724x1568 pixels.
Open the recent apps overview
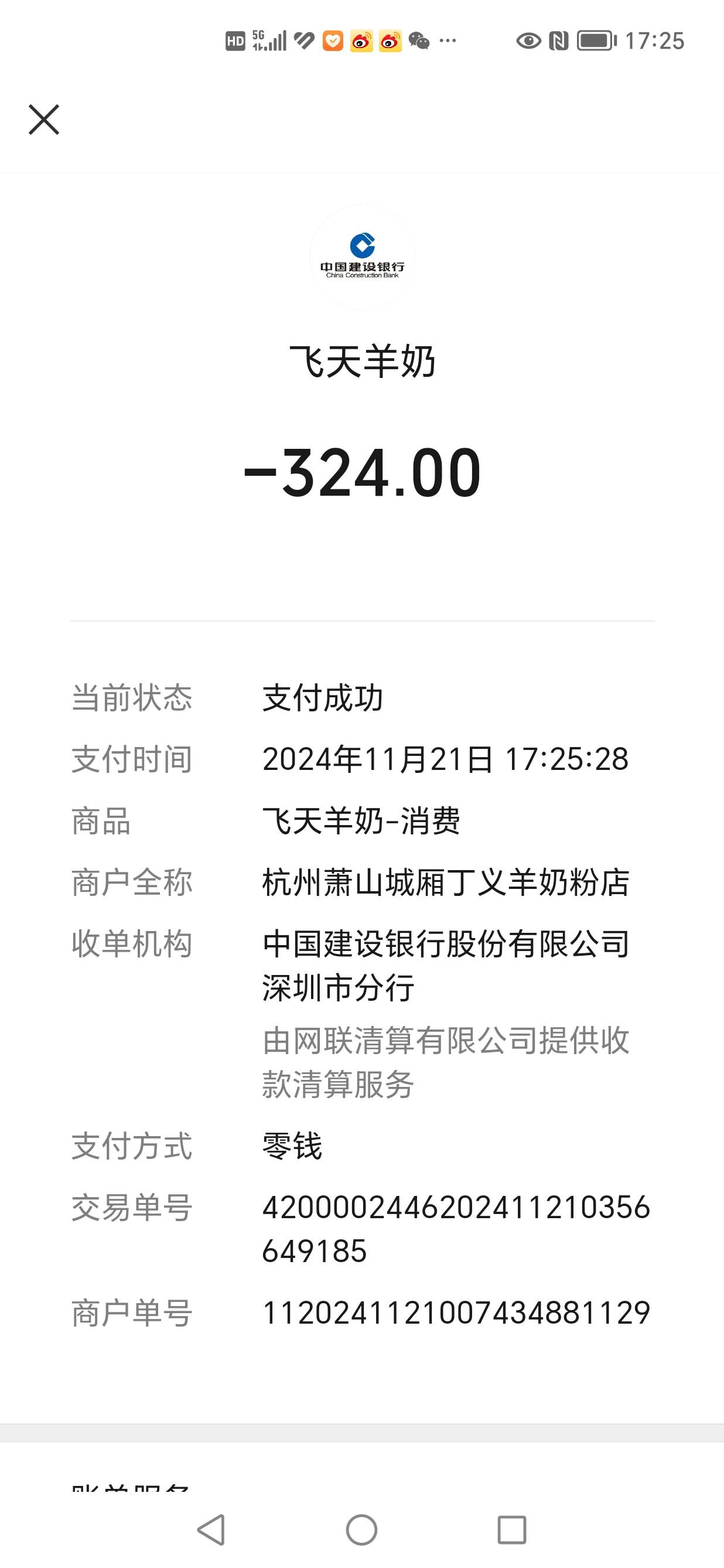point(512,1530)
